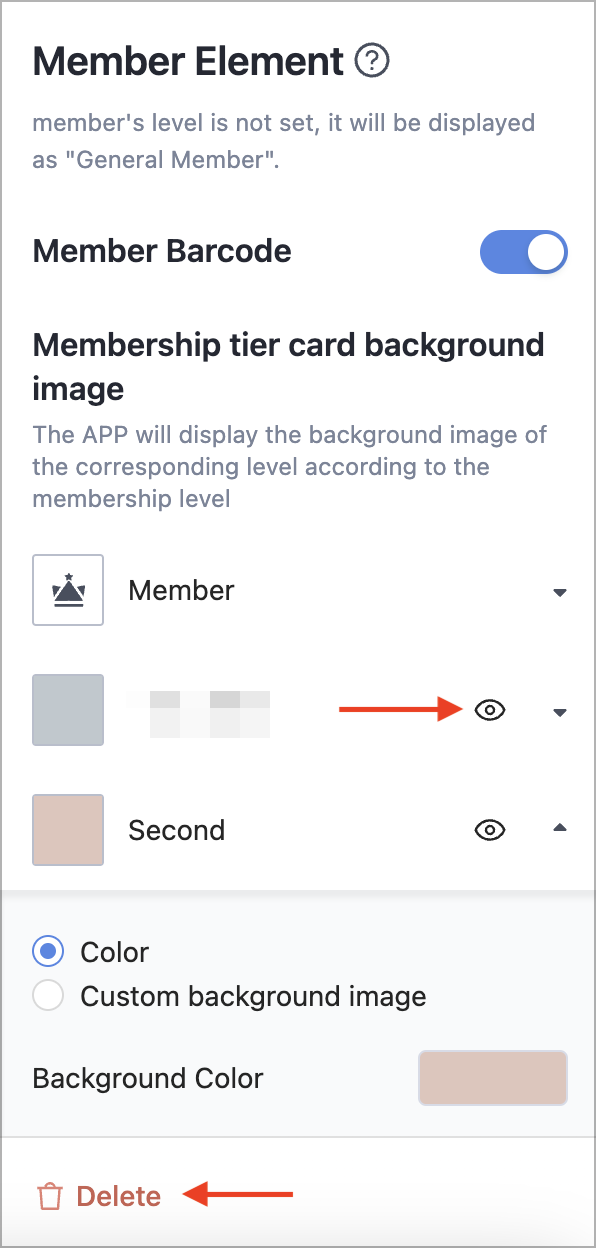Toggle visibility of the blurred-name tier
Screen dimensions: 596x1248
pos(489,711)
